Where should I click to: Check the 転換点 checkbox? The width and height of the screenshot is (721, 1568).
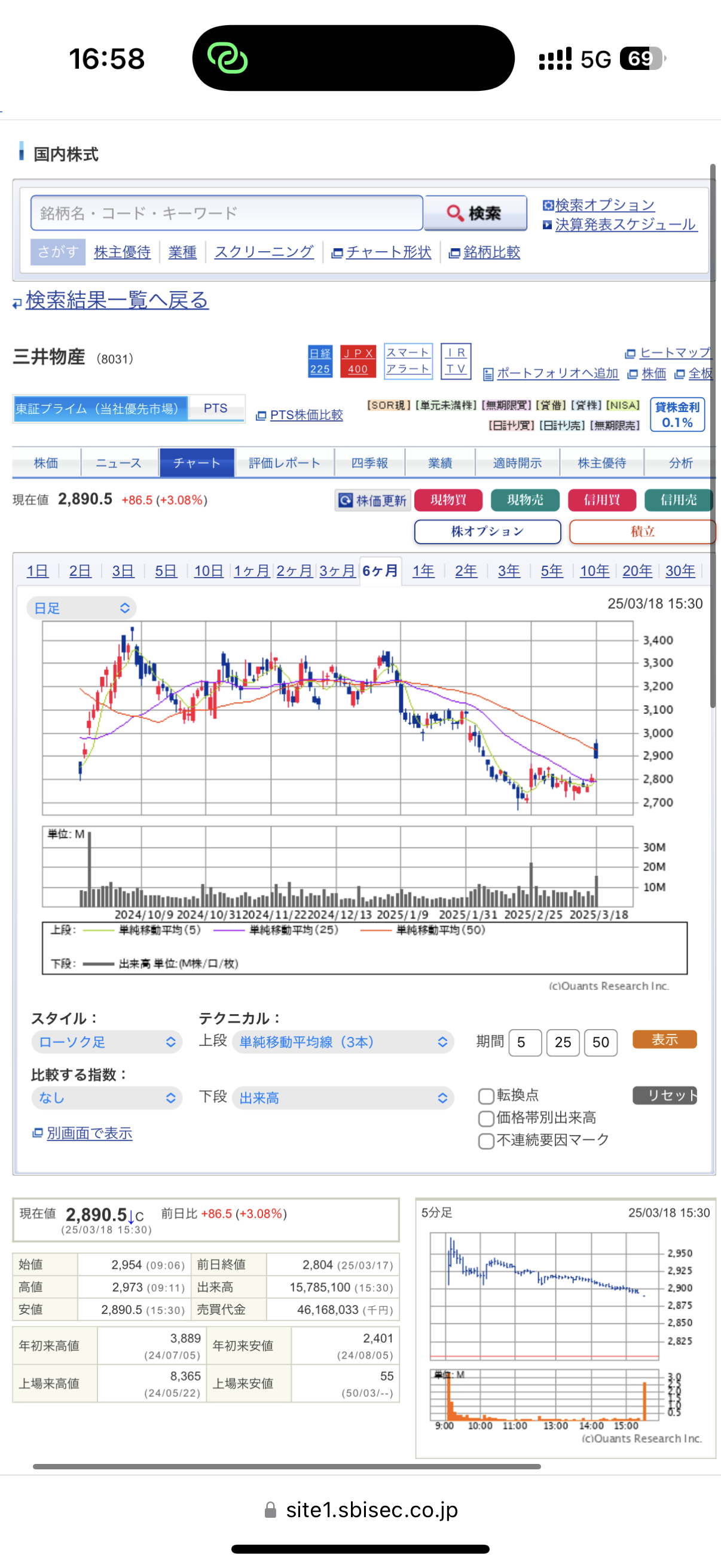tap(485, 1096)
